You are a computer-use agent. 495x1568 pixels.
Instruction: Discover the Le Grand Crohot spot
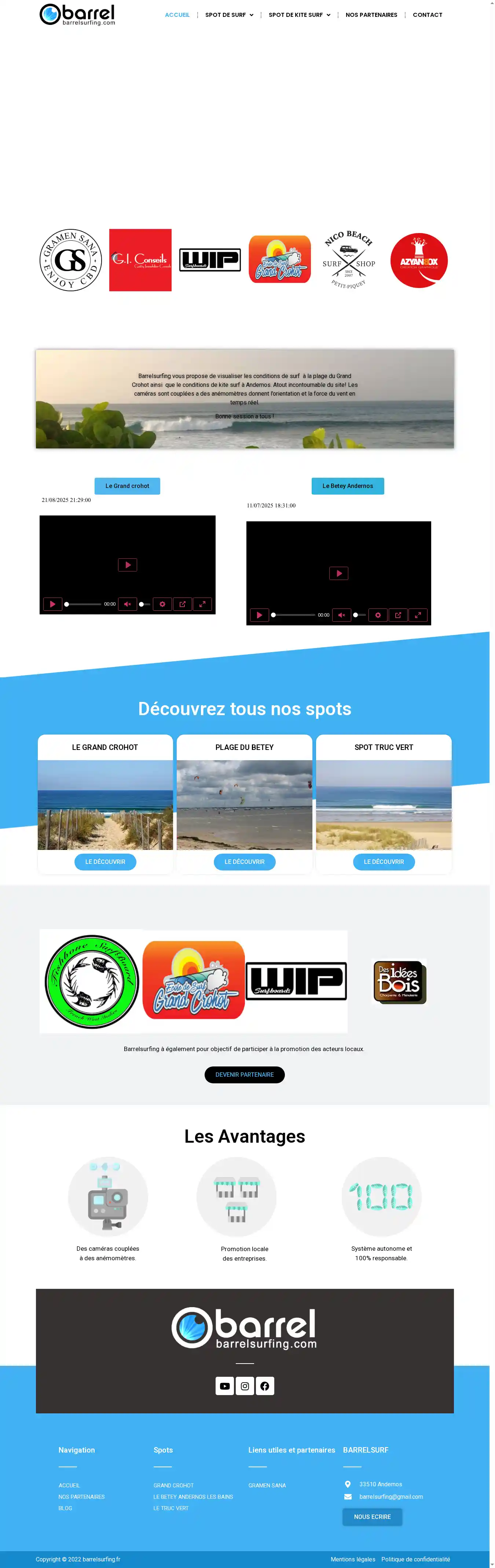[105, 861]
